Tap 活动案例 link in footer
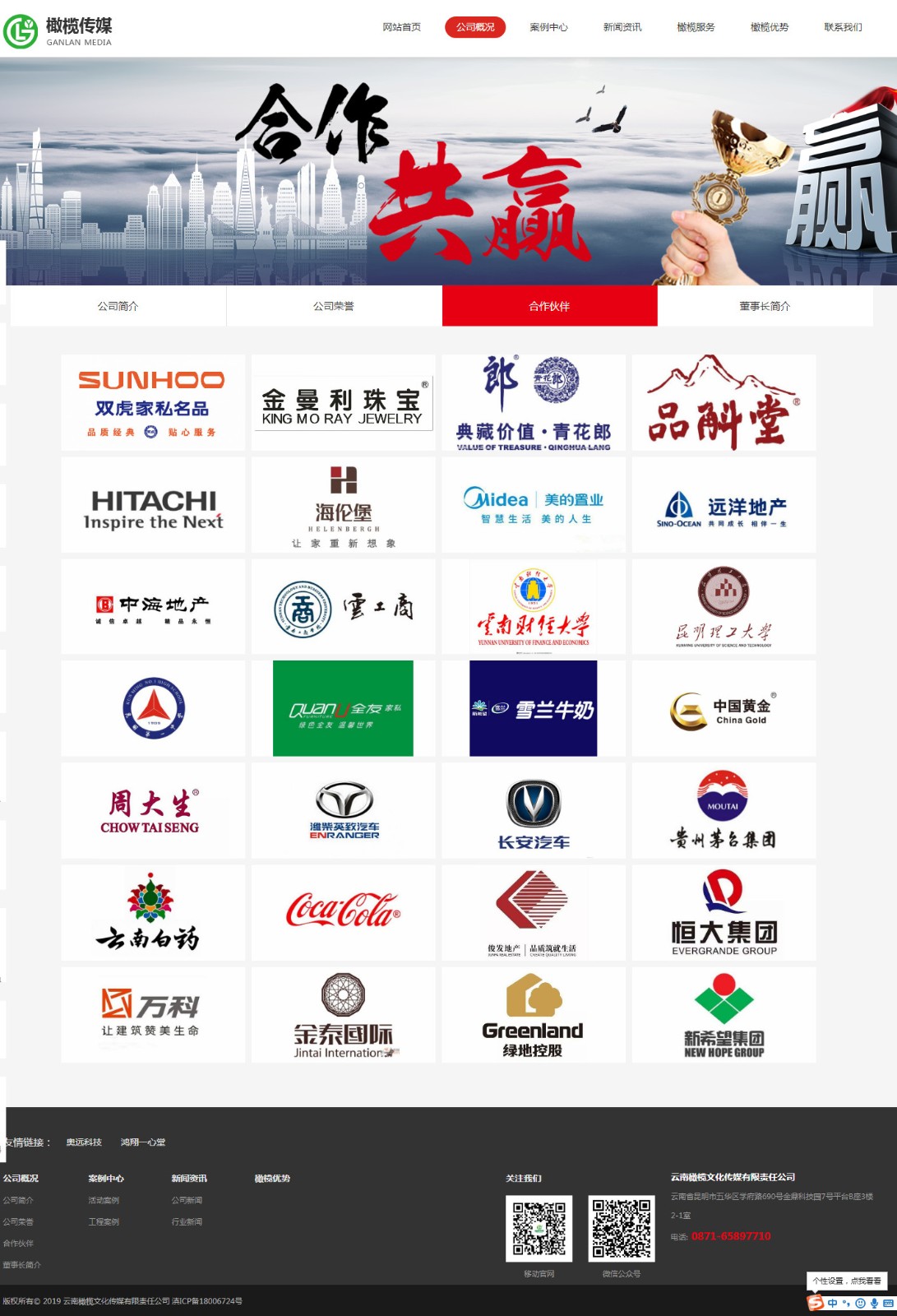Screen dimensions: 897x1316 [104, 1200]
